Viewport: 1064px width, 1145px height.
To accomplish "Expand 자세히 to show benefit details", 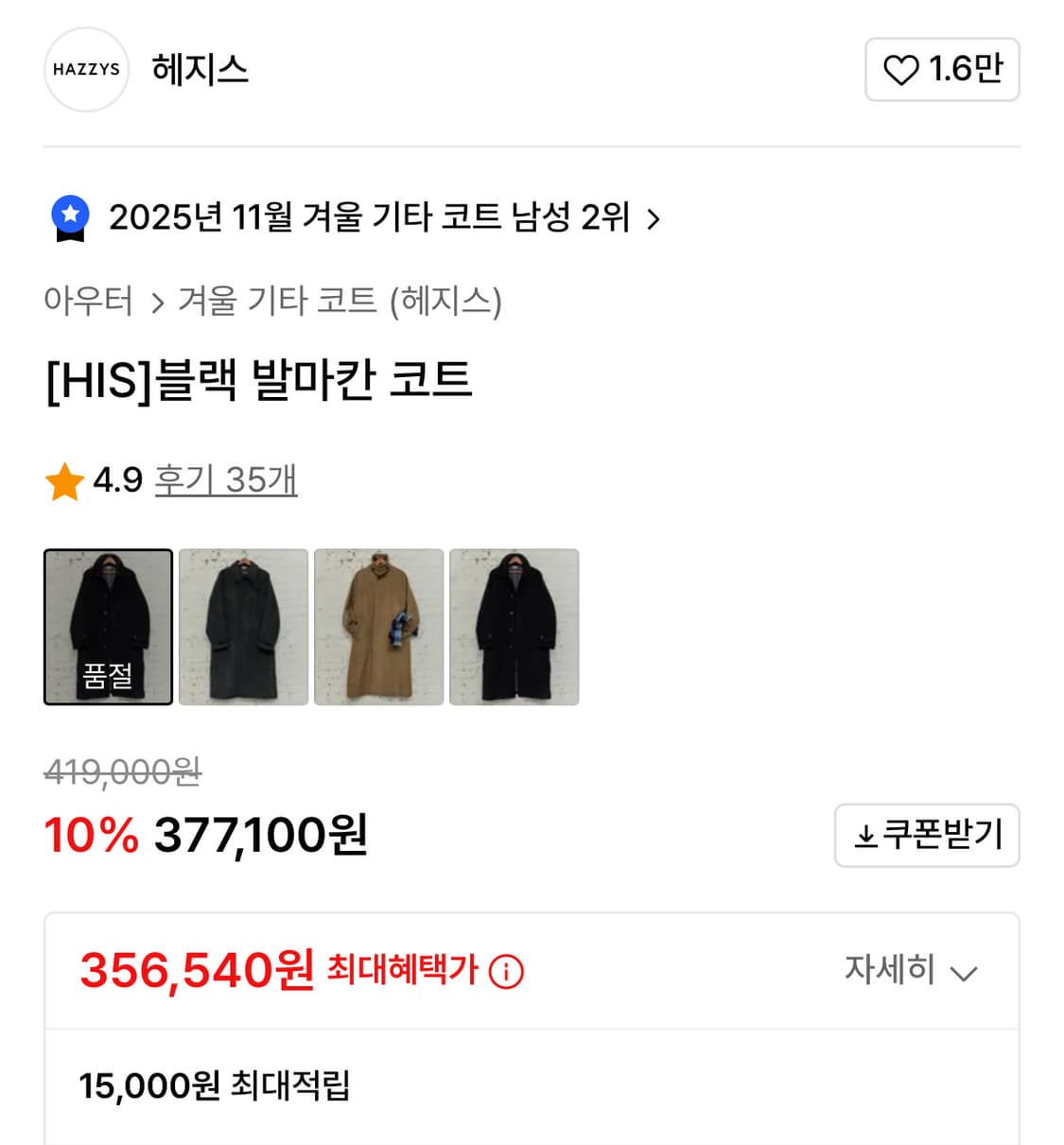I will (889, 970).
